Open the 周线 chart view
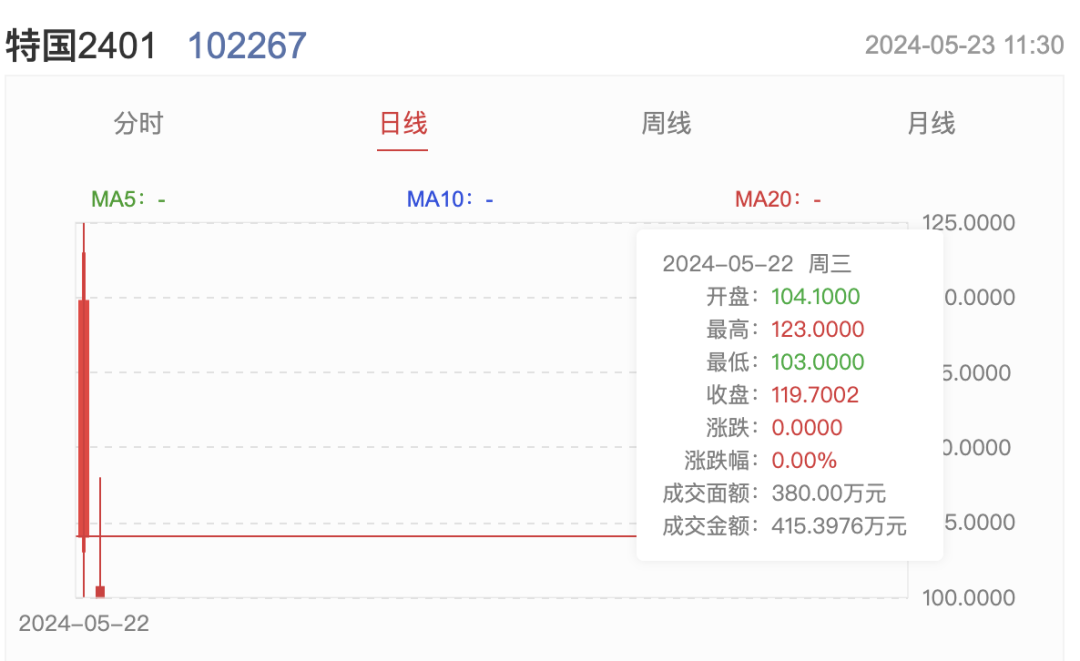The image size is (1080, 661). tap(666, 124)
